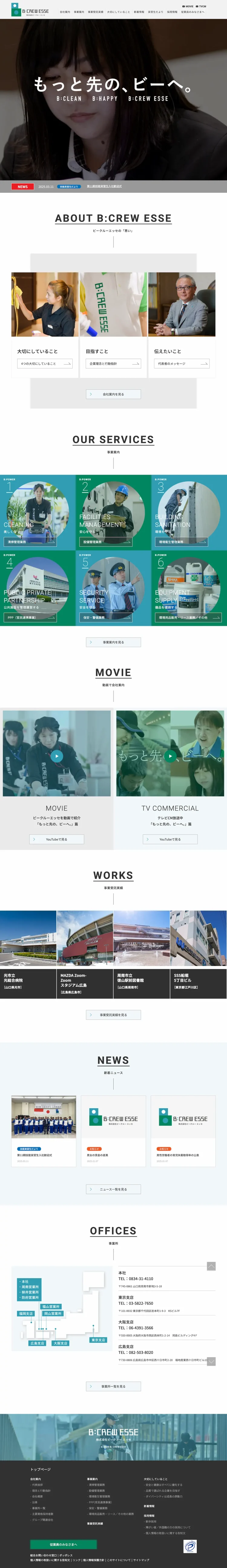Open 企業理念と行動指針 button
The height and width of the screenshot is (1568, 227).
click(x=113, y=363)
